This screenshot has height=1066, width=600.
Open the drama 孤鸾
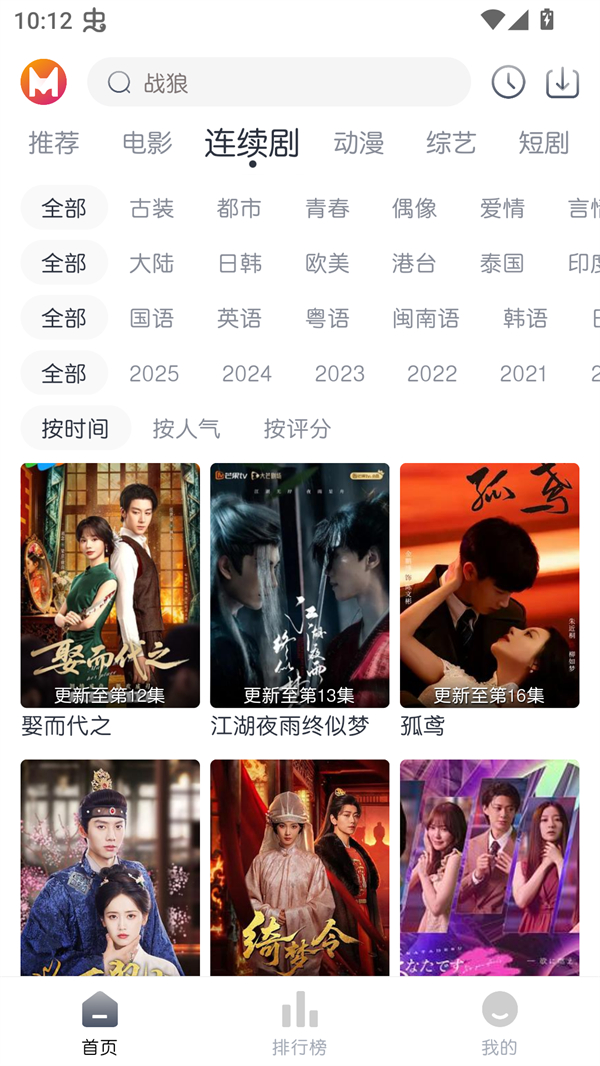click(x=489, y=585)
